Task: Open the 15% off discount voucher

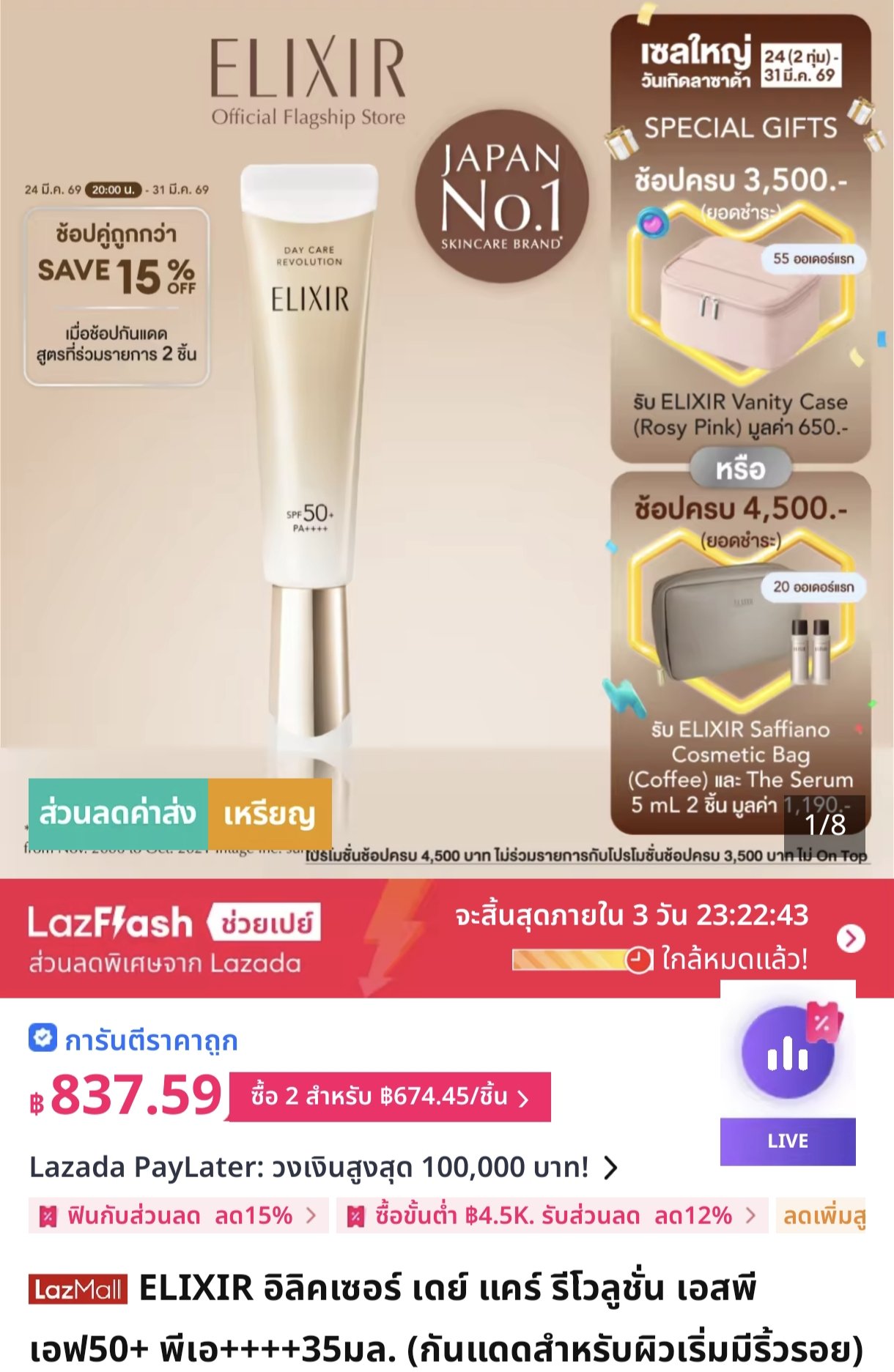Action: [178, 1216]
